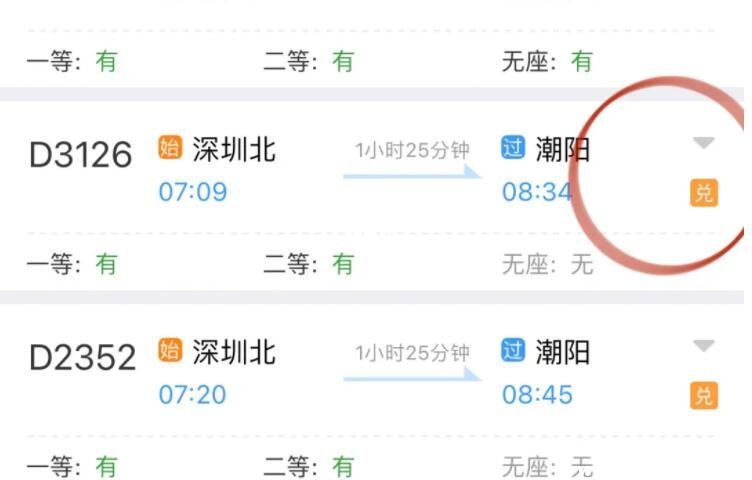This screenshot has width=752, height=480.
Task: Open train D3126 departing at 07:09
Action: tap(80, 155)
